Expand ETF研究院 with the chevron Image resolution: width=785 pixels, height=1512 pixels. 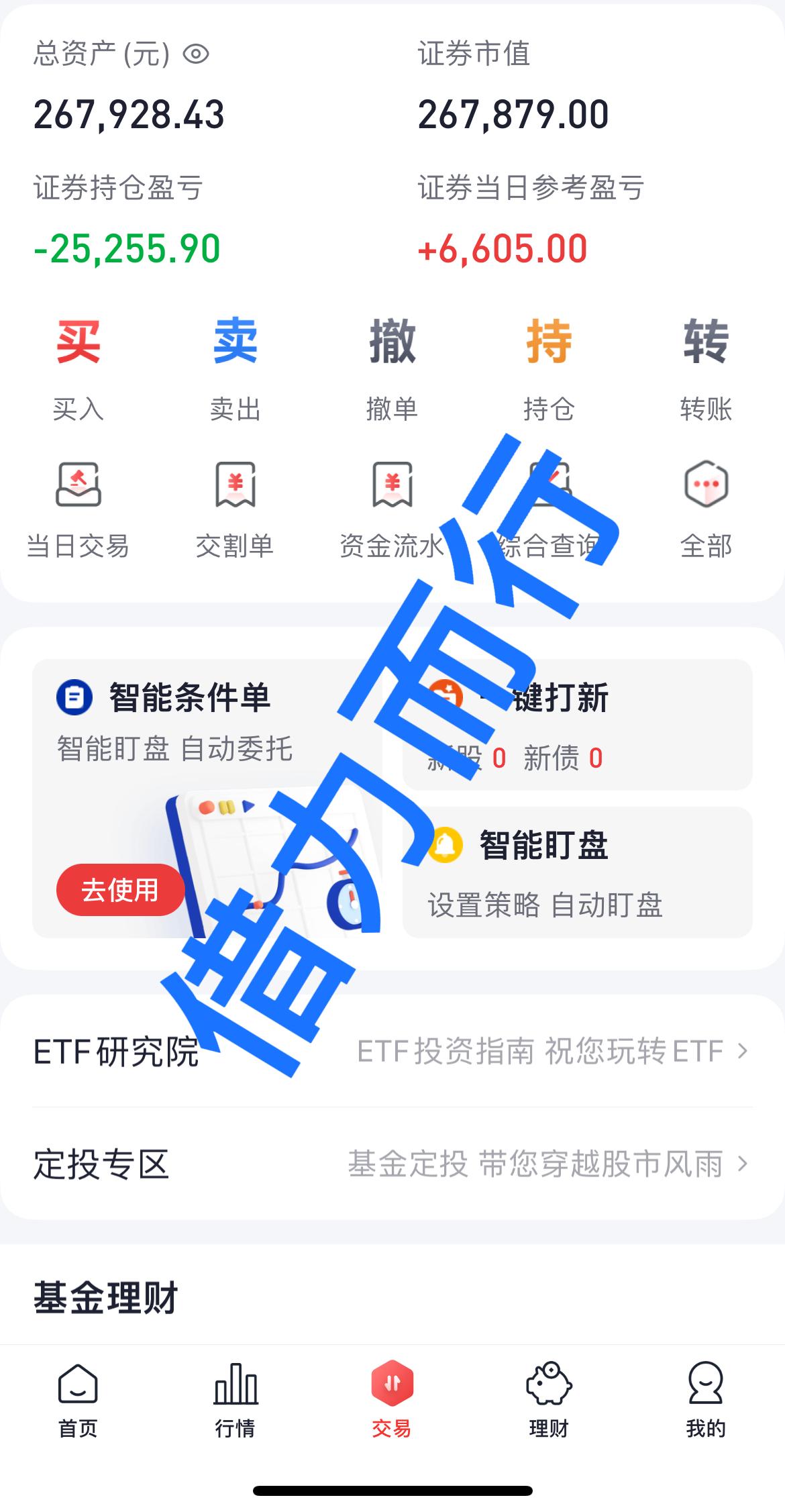(x=741, y=1050)
